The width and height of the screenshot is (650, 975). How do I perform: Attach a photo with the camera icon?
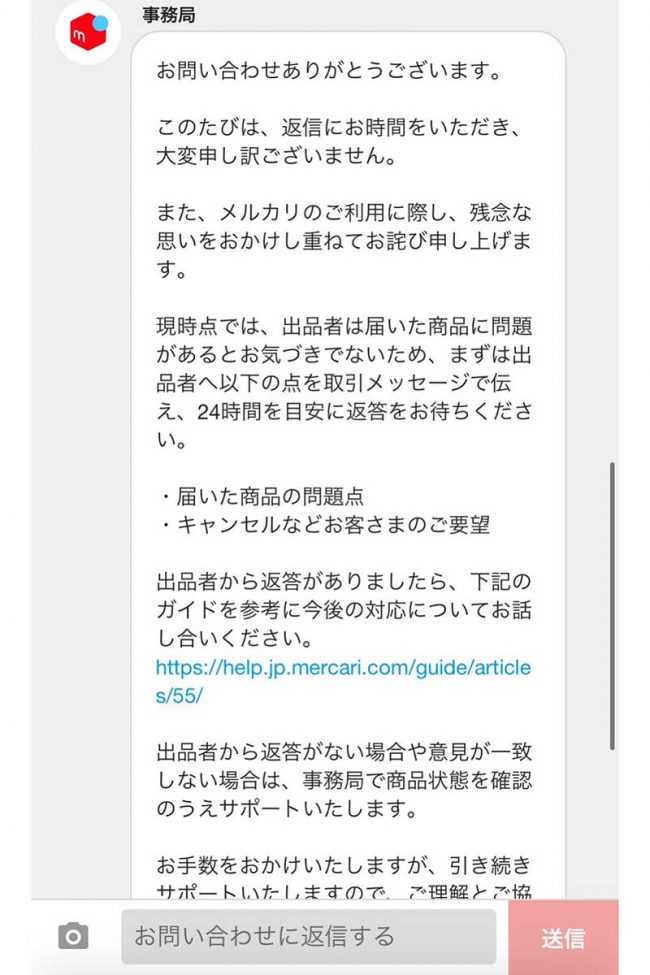[x=73, y=937]
